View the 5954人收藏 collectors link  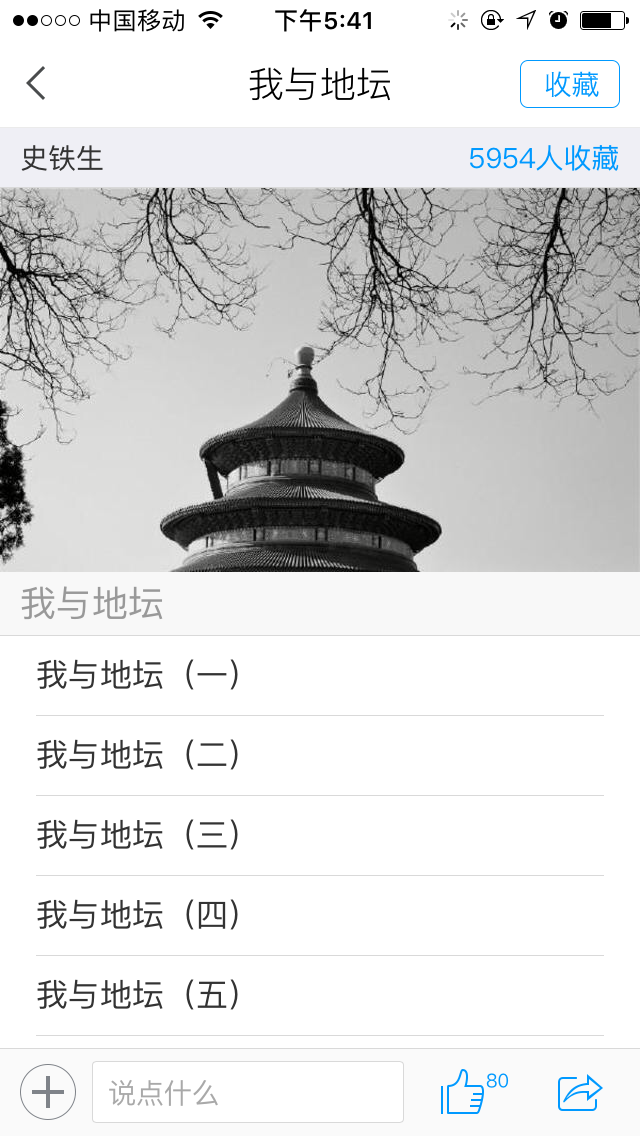pos(543,158)
